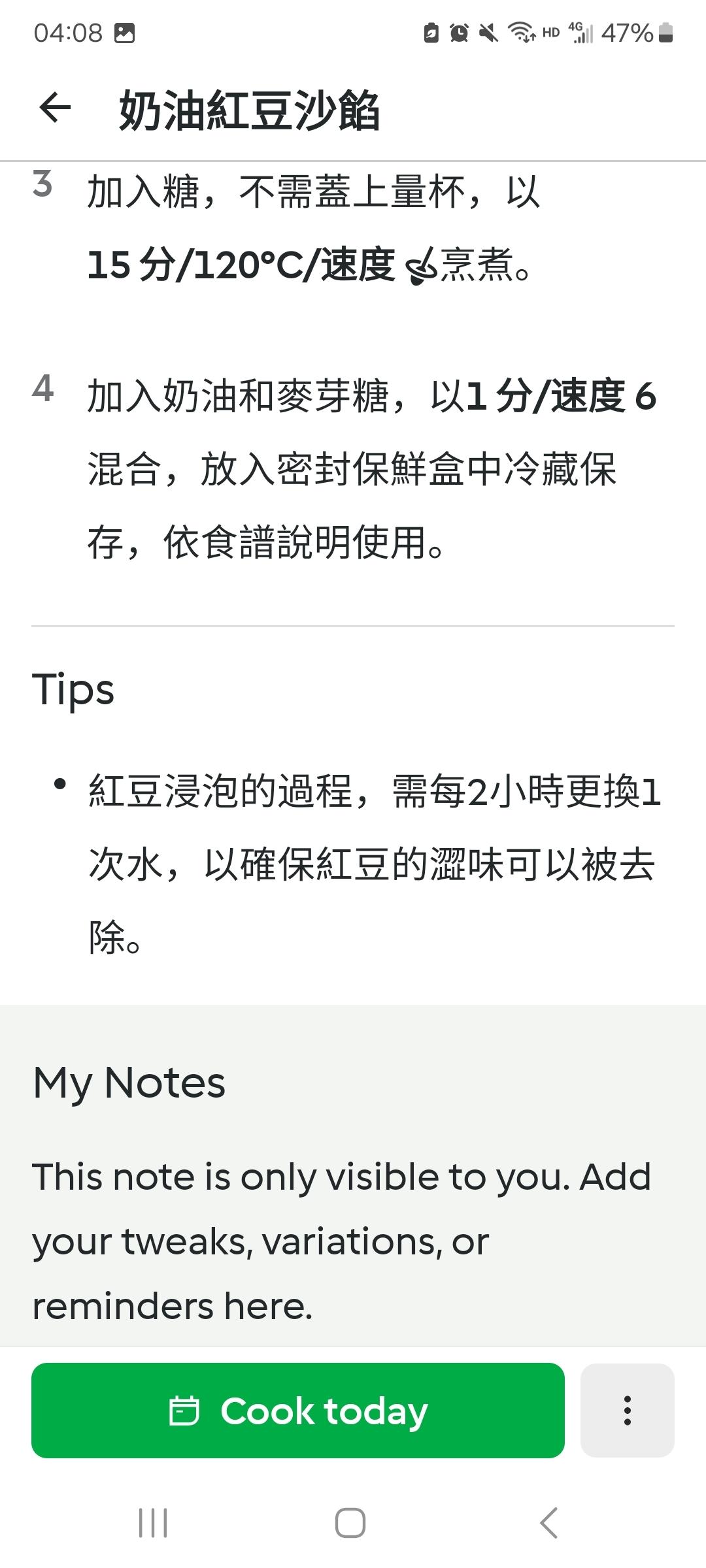Go back from the recipe page
This screenshot has height=1568, width=706.
pyautogui.click(x=56, y=108)
